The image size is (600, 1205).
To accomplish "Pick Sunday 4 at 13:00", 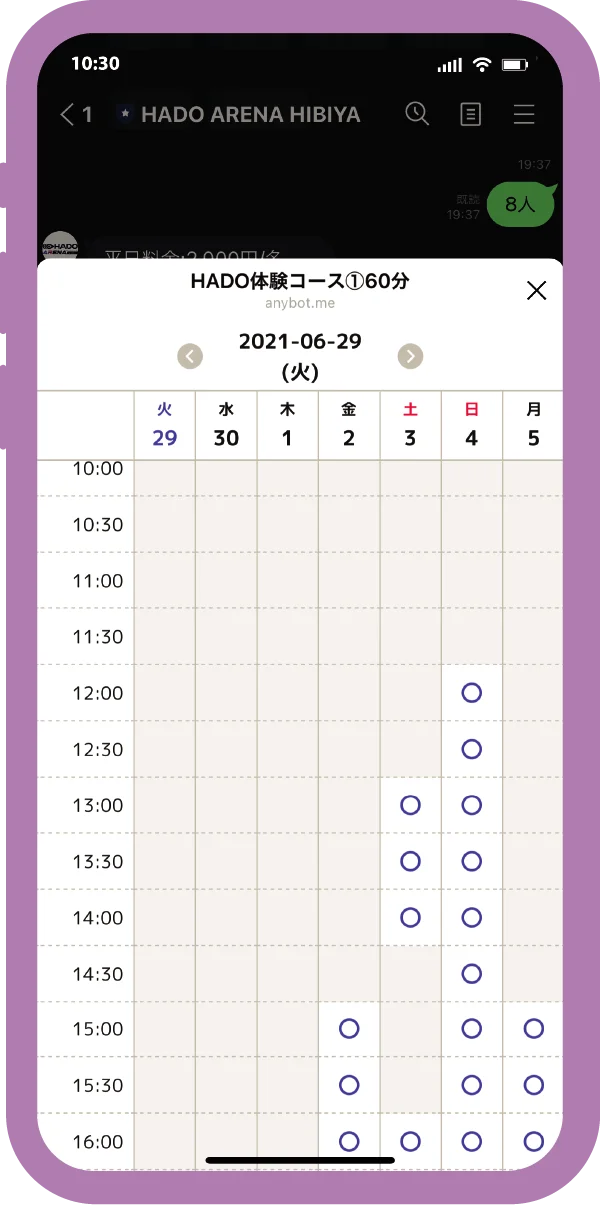I will 472,805.
